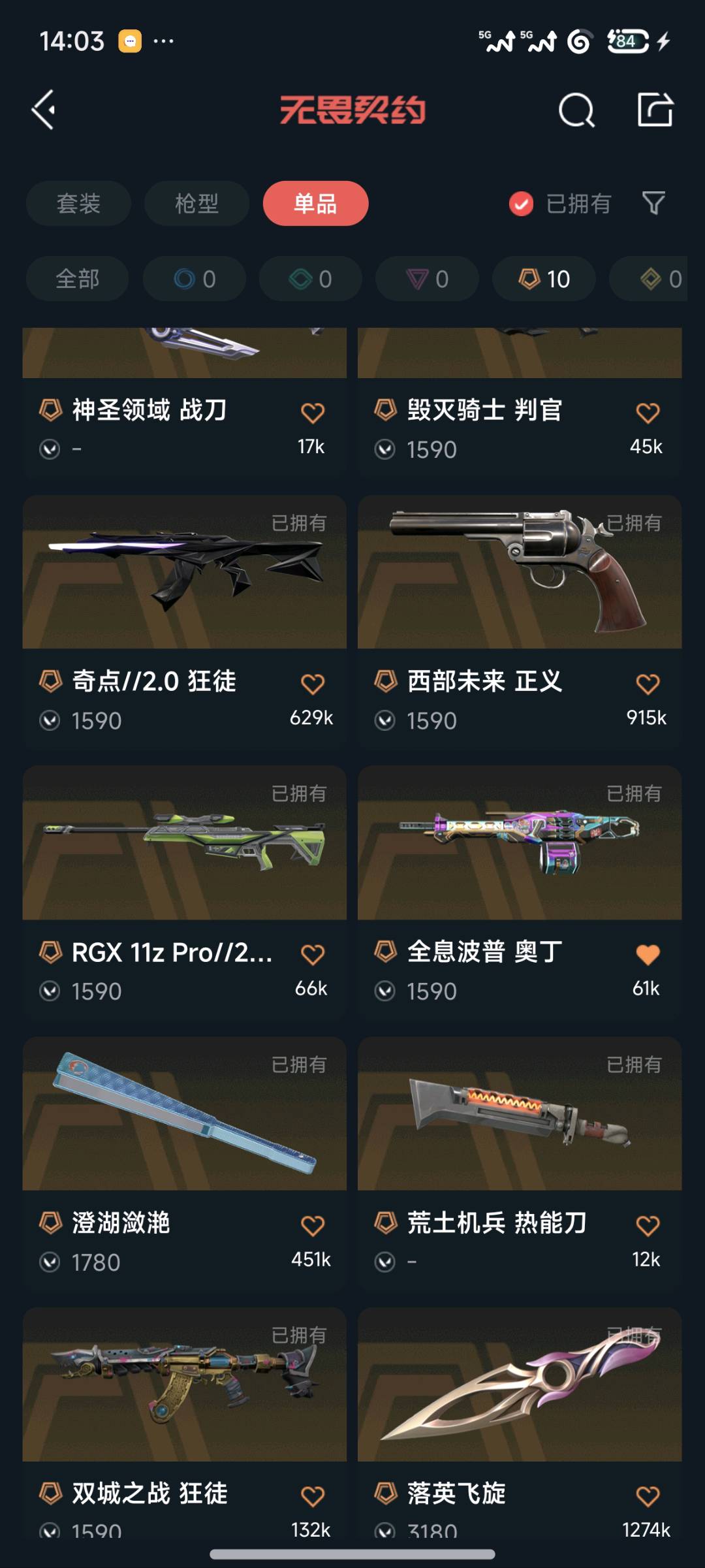Select the 全部 rarity chip
705x1568 pixels.
(x=77, y=279)
